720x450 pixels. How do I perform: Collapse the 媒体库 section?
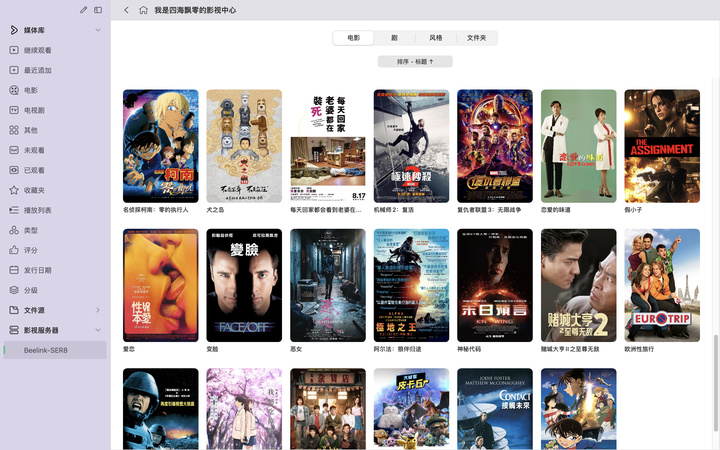[x=98, y=31]
